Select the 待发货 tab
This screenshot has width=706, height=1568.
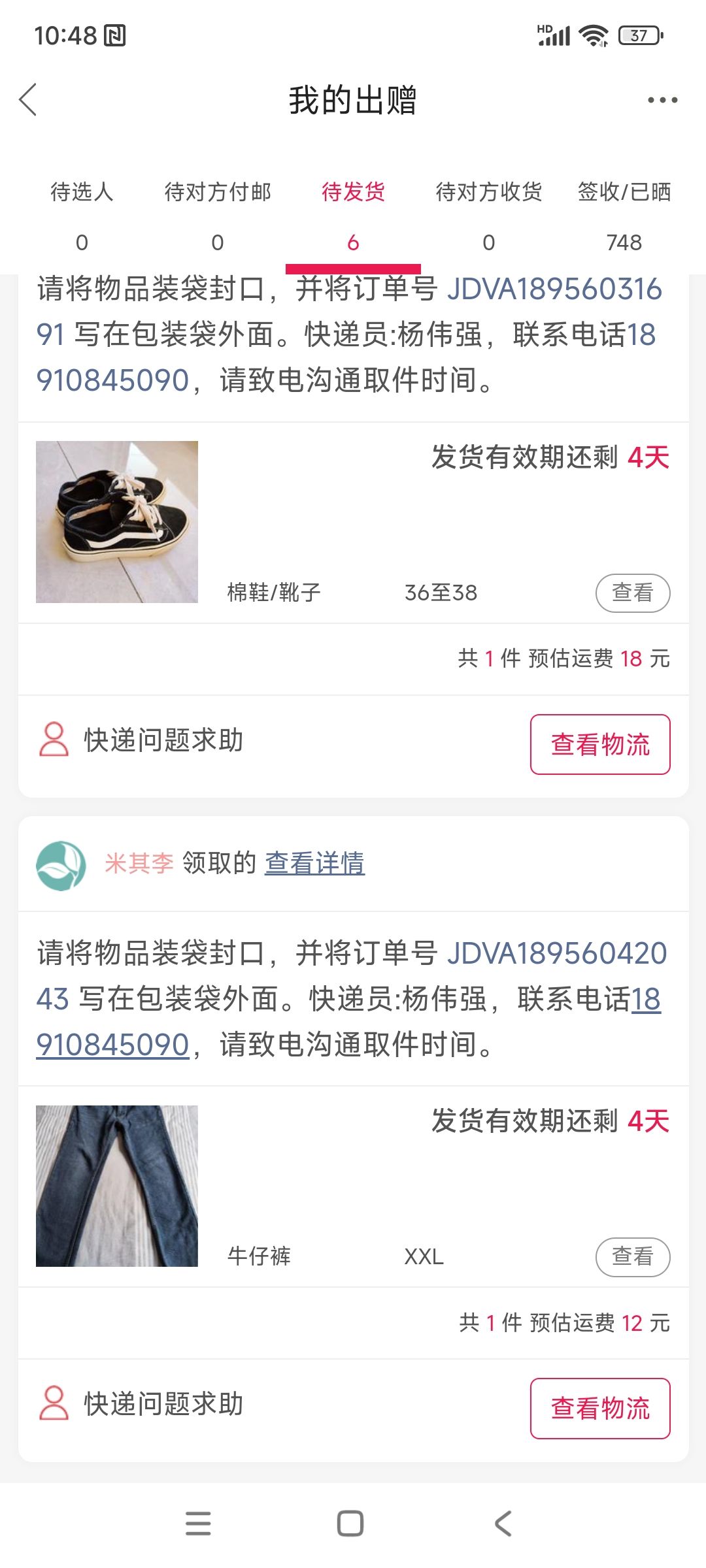(x=353, y=217)
